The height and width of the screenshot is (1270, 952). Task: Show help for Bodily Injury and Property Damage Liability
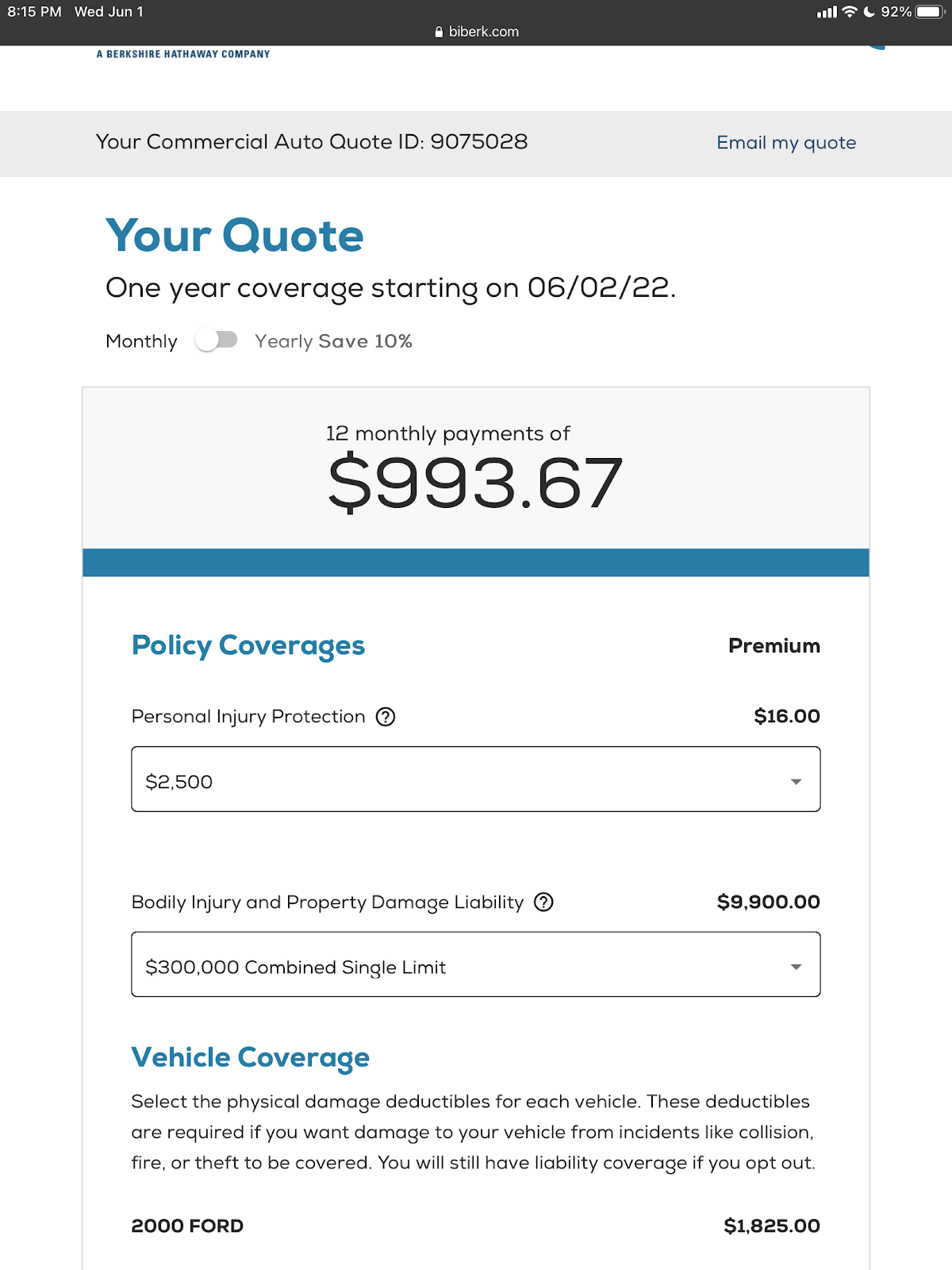coord(543,902)
